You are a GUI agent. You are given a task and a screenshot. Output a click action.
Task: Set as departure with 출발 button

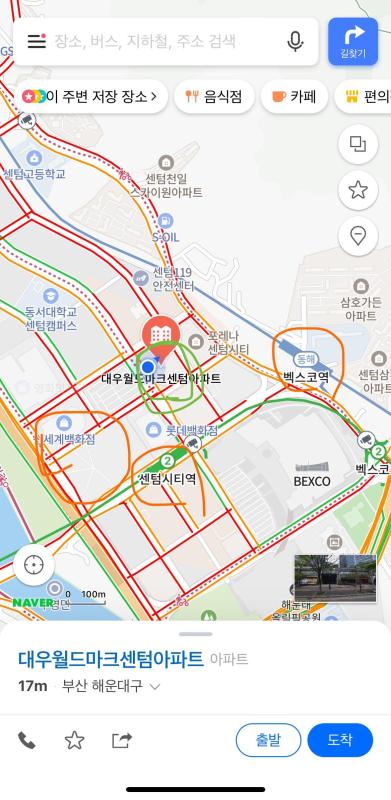click(x=268, y=740)
